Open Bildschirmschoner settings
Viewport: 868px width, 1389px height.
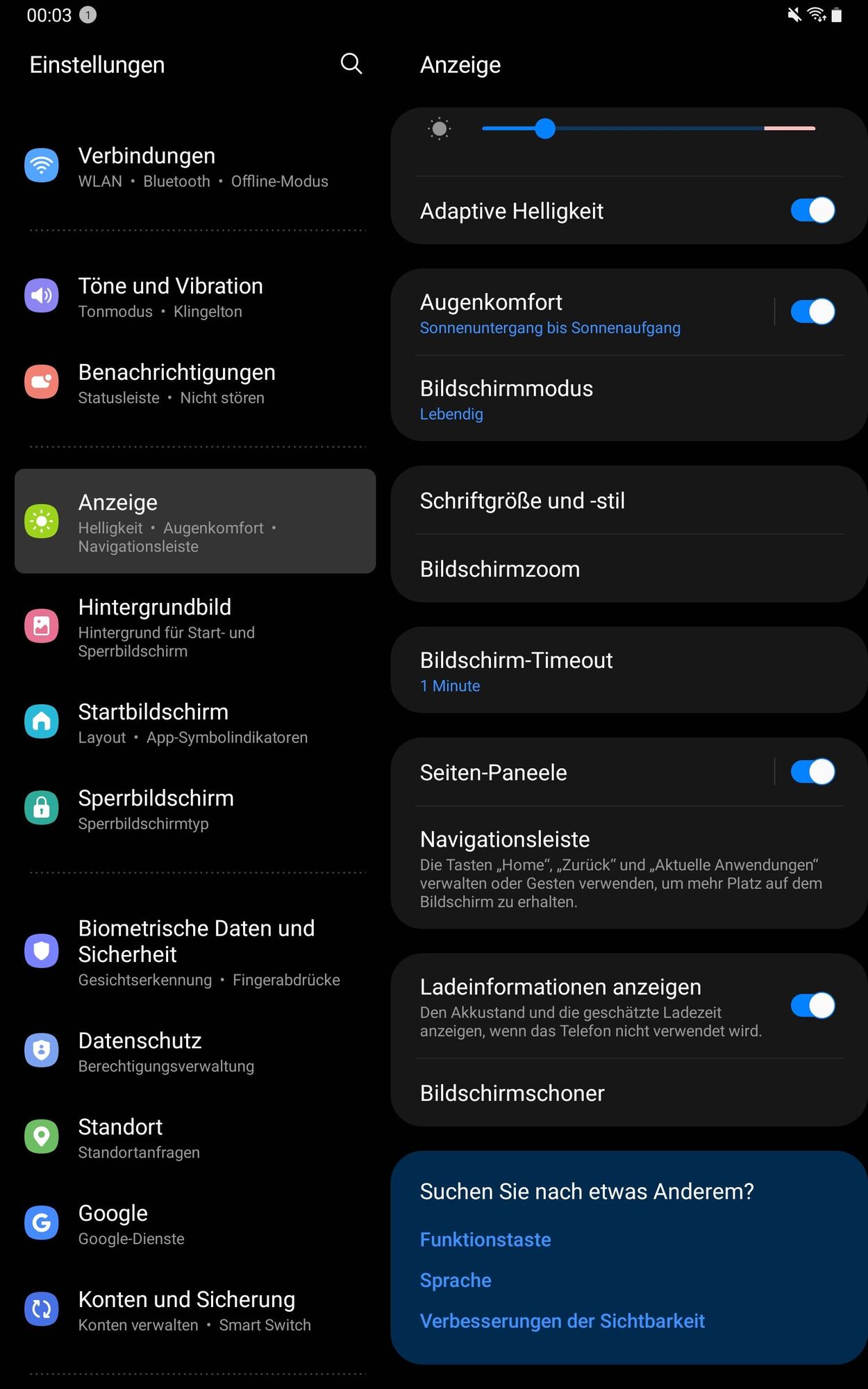pos(590,1093)
